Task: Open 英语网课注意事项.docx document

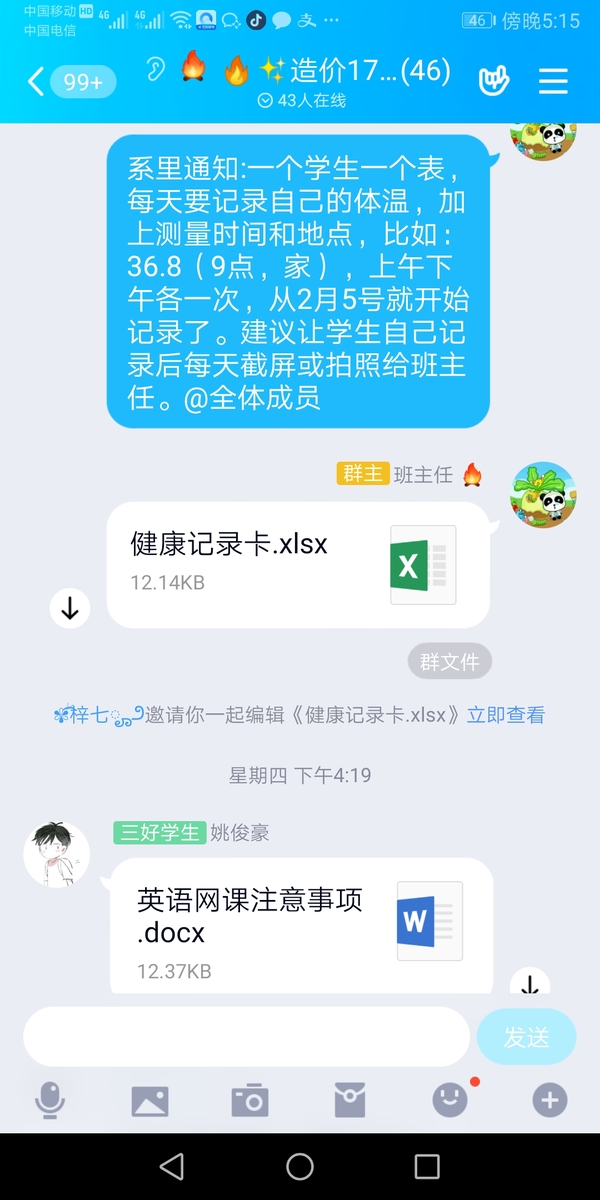Action: click(300, 925)
